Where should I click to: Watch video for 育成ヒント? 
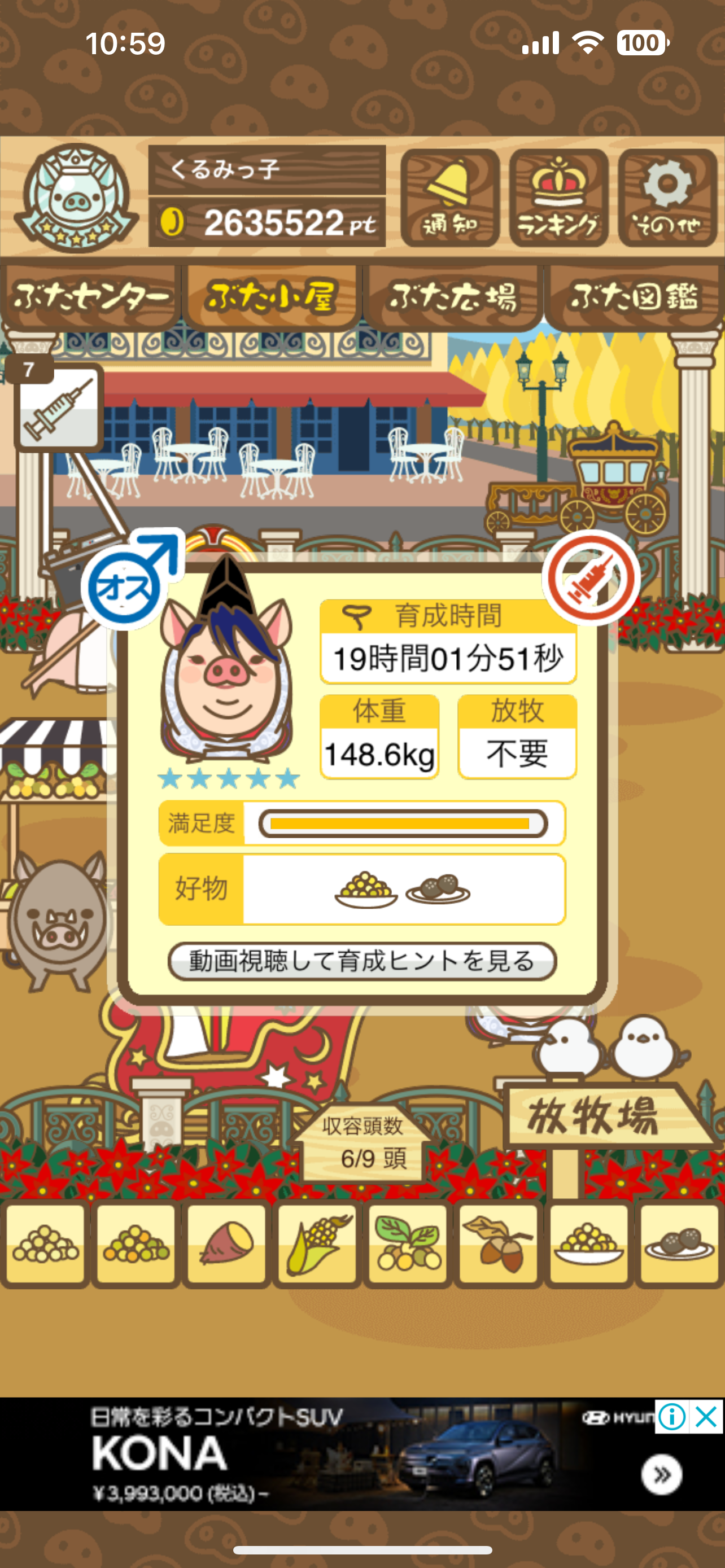coord(361,962)
